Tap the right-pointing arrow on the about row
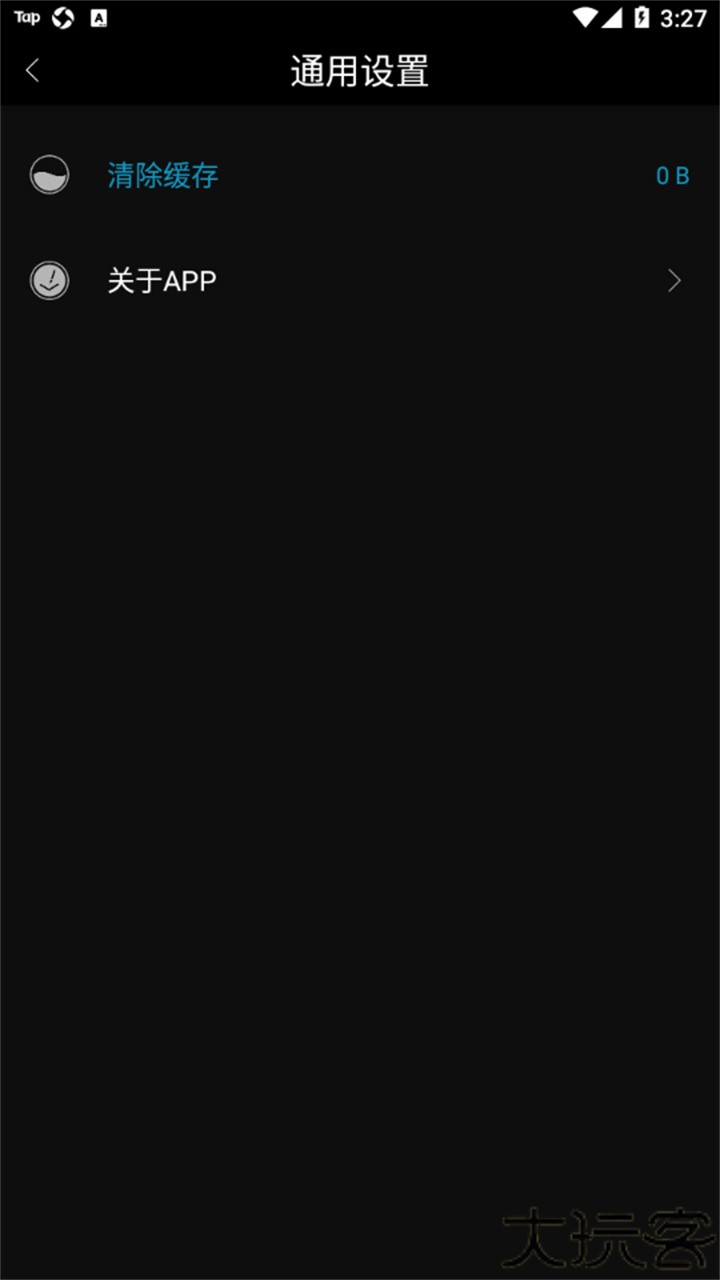 coord(674,281)
